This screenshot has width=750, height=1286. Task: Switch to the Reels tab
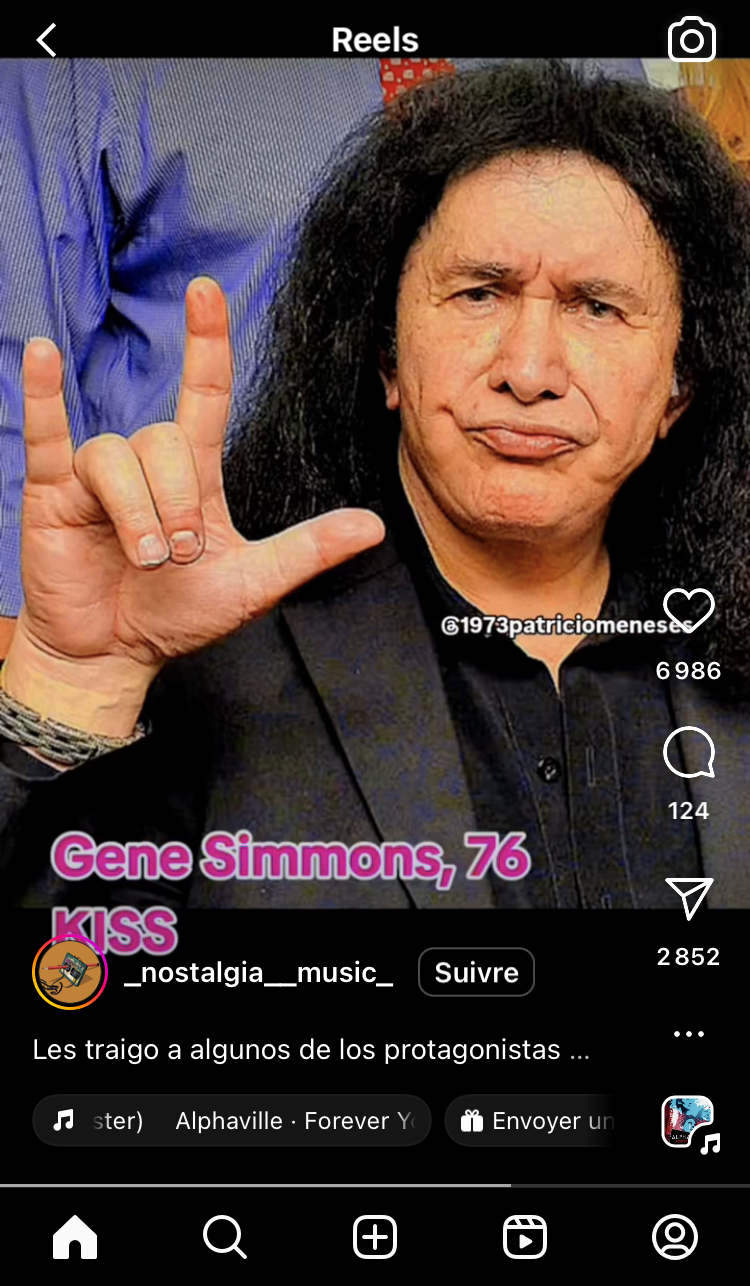525,1238
